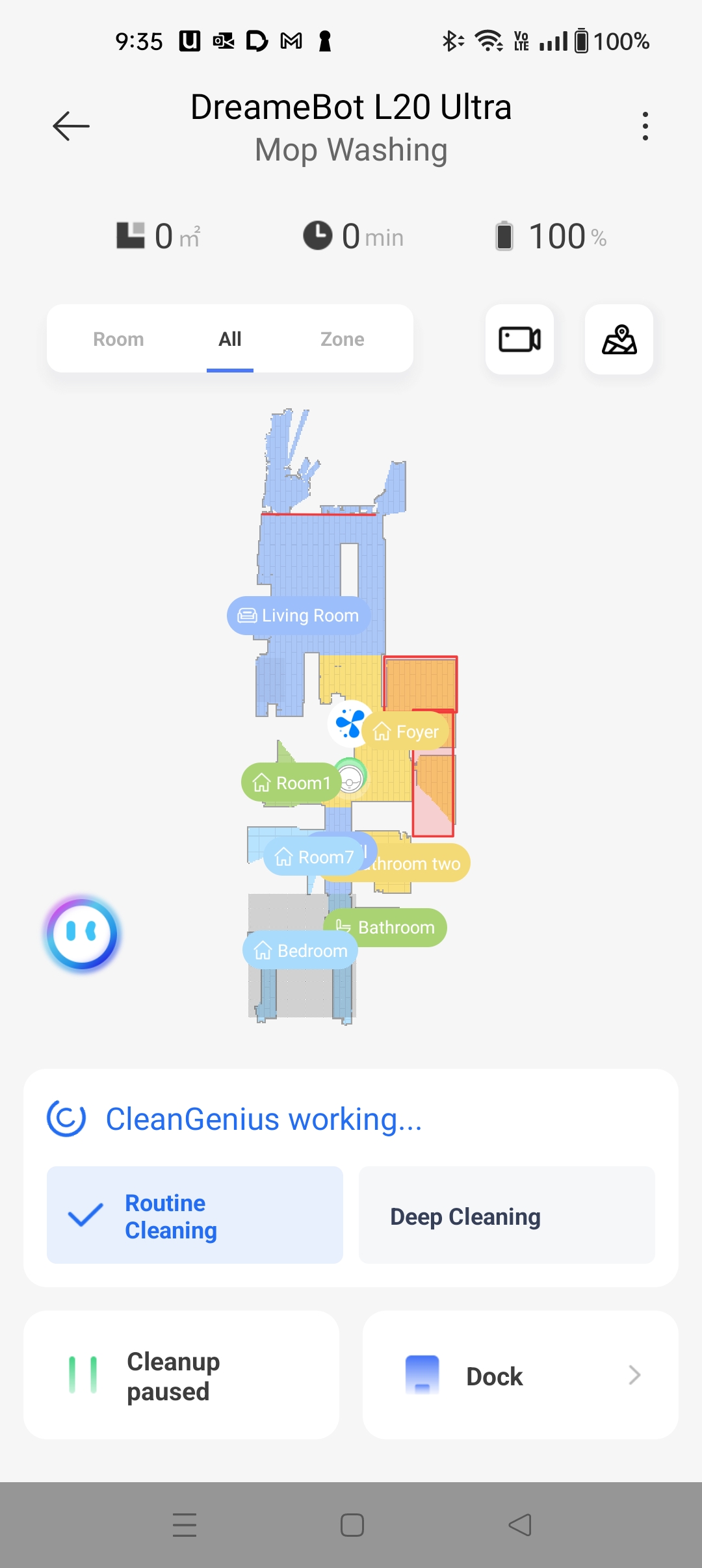Select the Bedroom on the map
Screen dimensions: 702x1568
pyautogui.click(x=301, y=950)
